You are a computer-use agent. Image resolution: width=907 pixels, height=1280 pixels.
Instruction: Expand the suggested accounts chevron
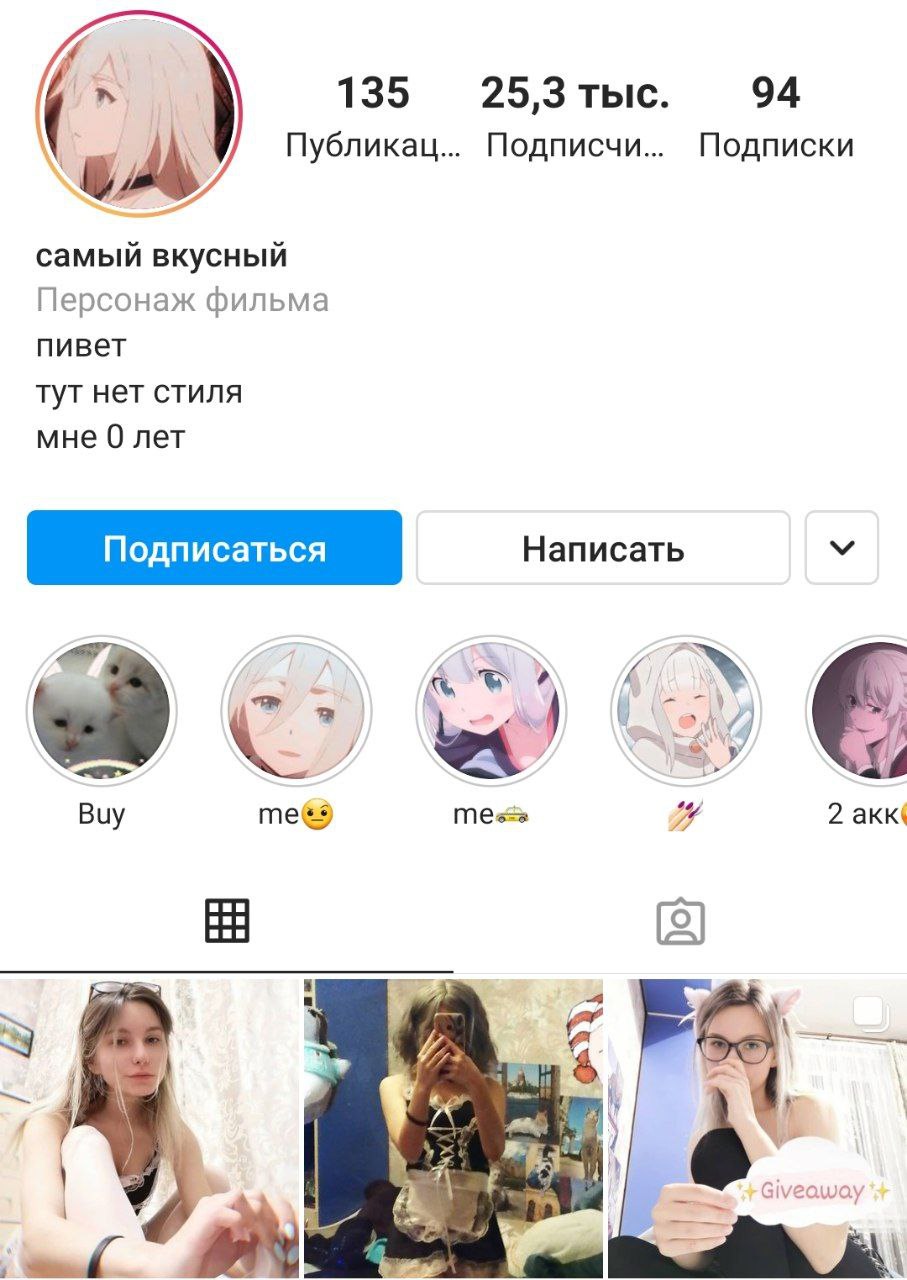point(842,548)
